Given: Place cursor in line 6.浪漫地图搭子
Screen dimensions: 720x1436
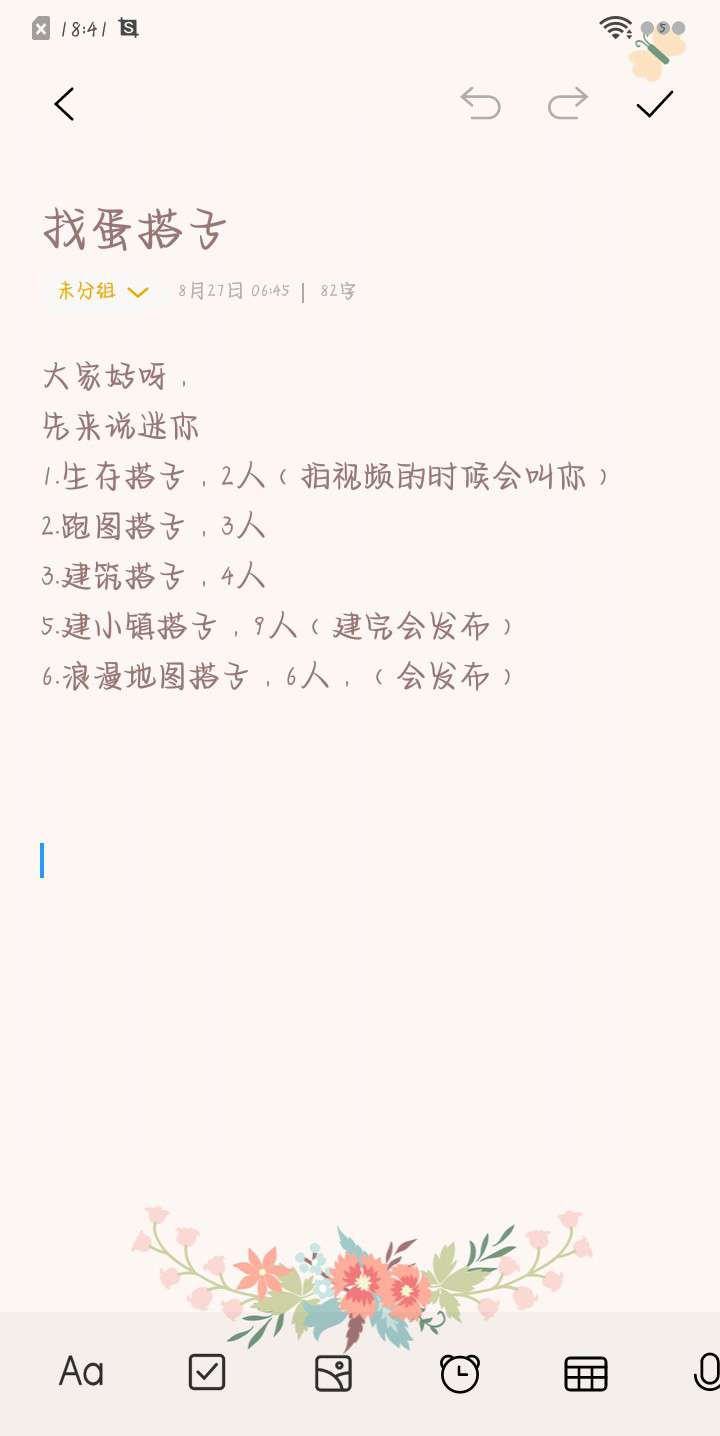Looking at the screenshot, I should 278,677.
